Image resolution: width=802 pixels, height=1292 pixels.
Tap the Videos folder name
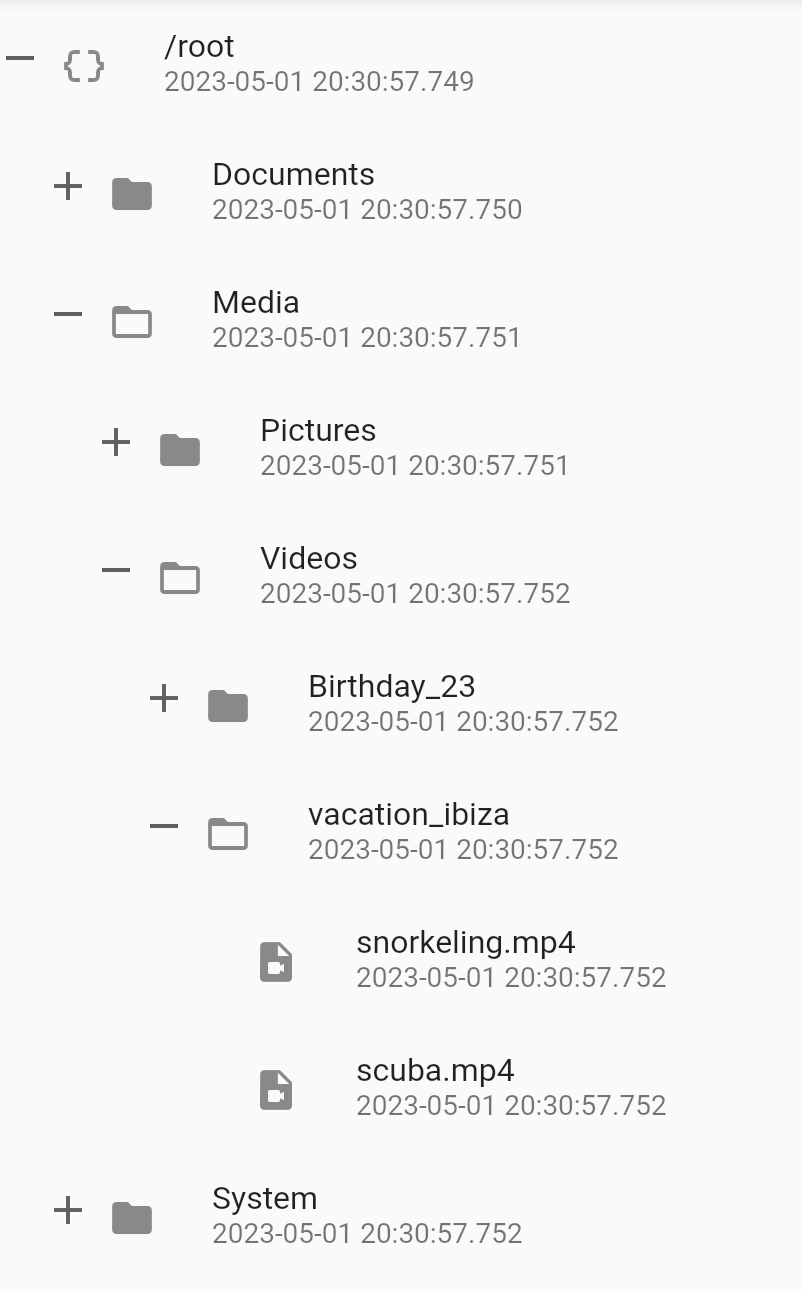308,559
